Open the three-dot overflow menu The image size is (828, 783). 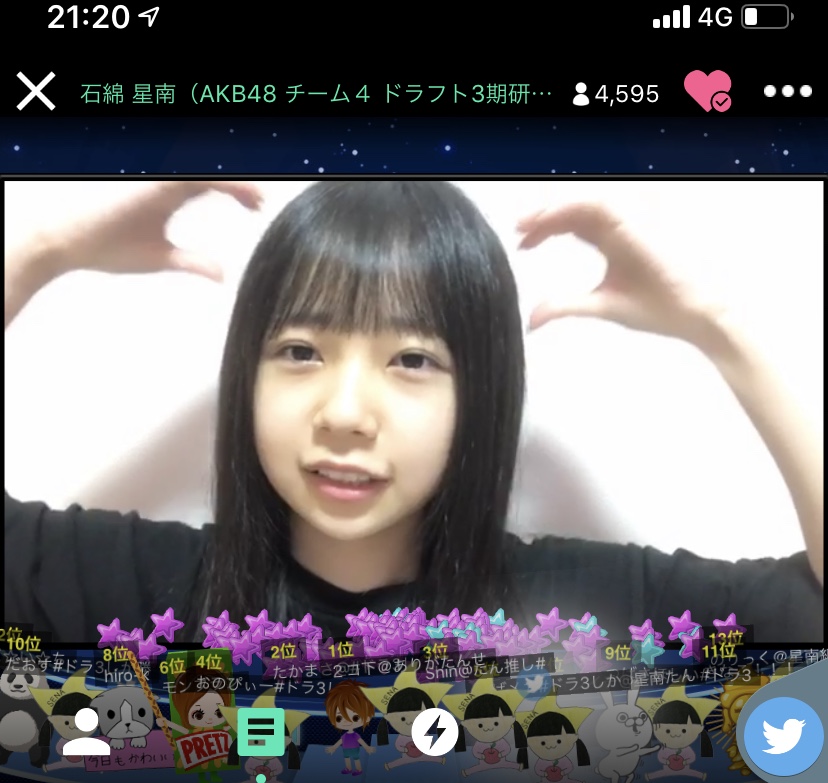pyautogui.click(x=788, y=92)
